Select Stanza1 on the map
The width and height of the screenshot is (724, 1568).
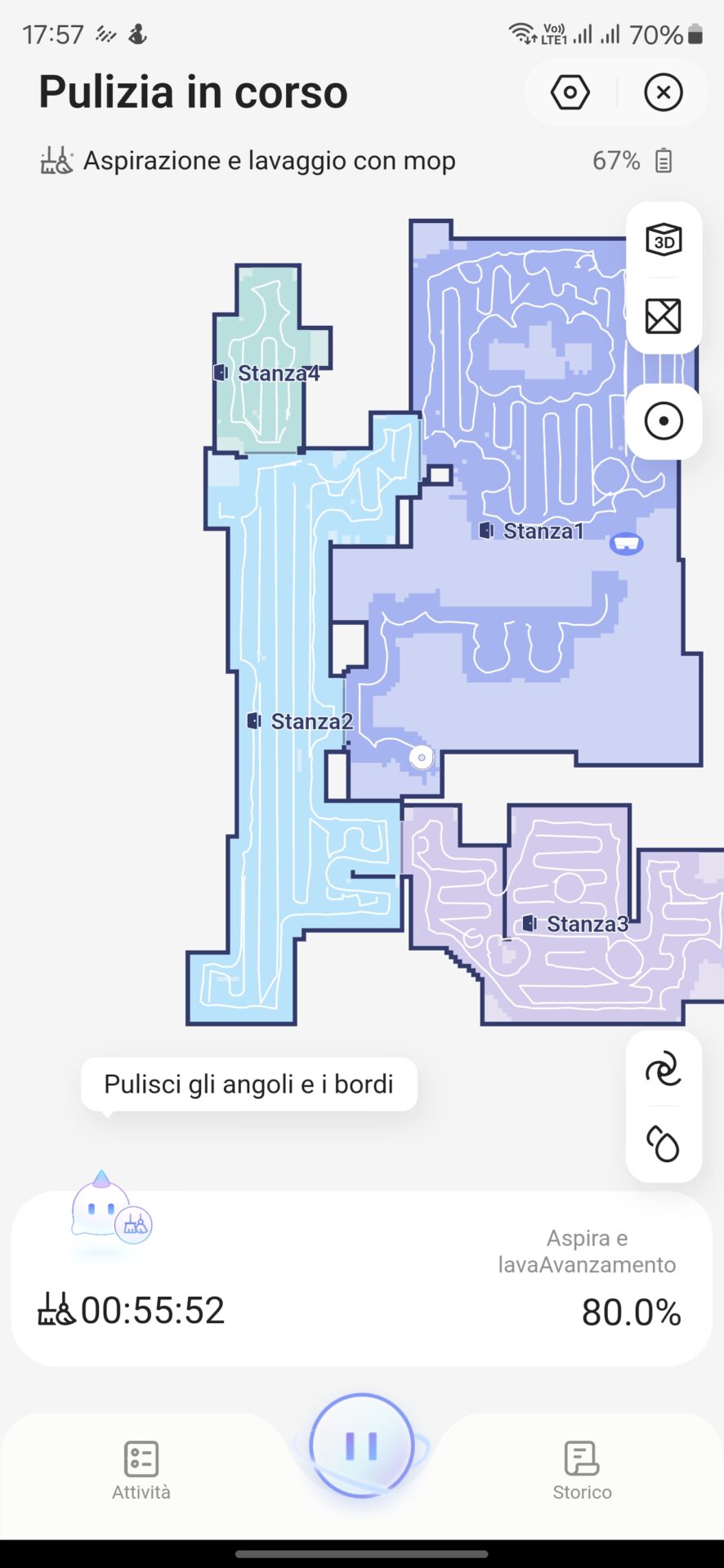pyautogui.click(x=532, y=531)
